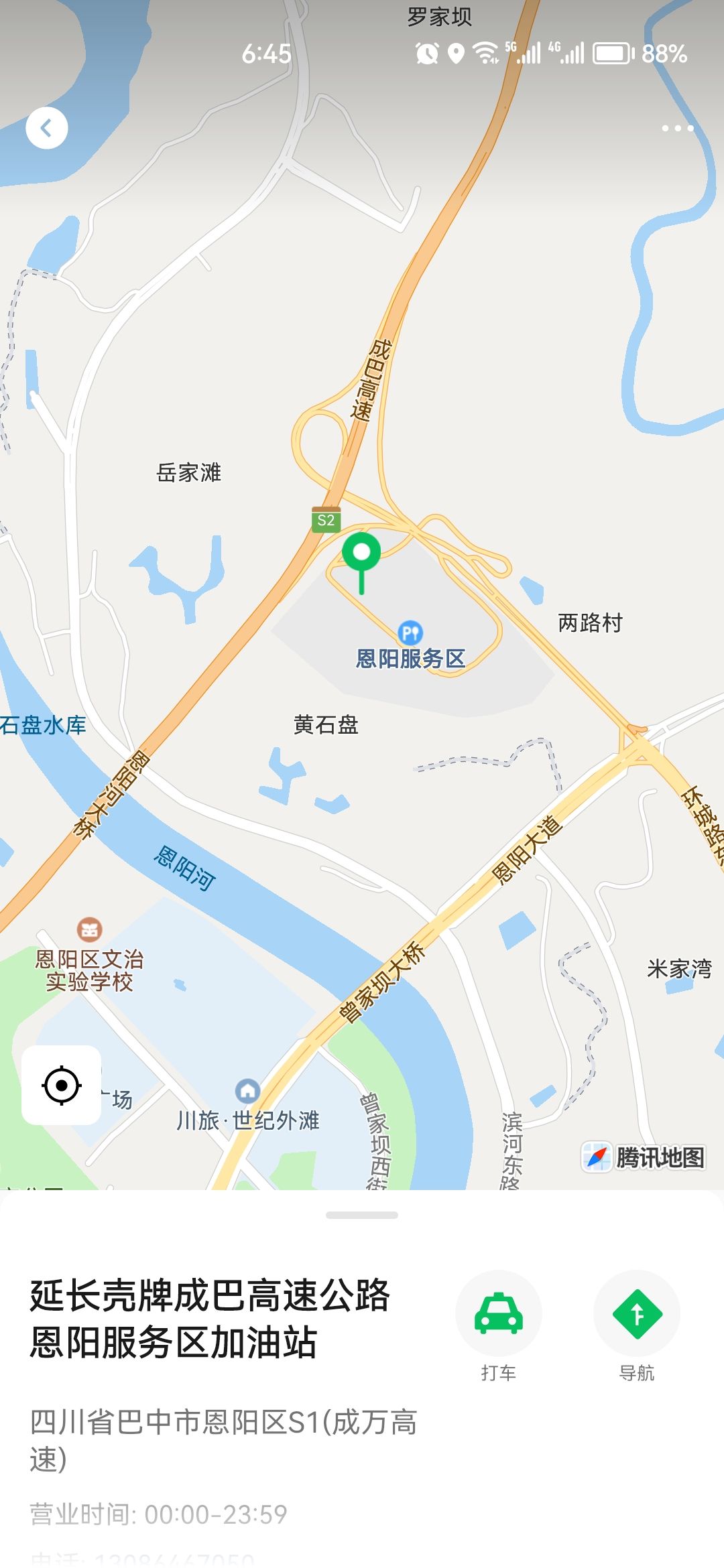Select the 恩阳服务区 marker on the map
Image resolution: width=724 pixels, height=1568 pixels.
[410, 633]
